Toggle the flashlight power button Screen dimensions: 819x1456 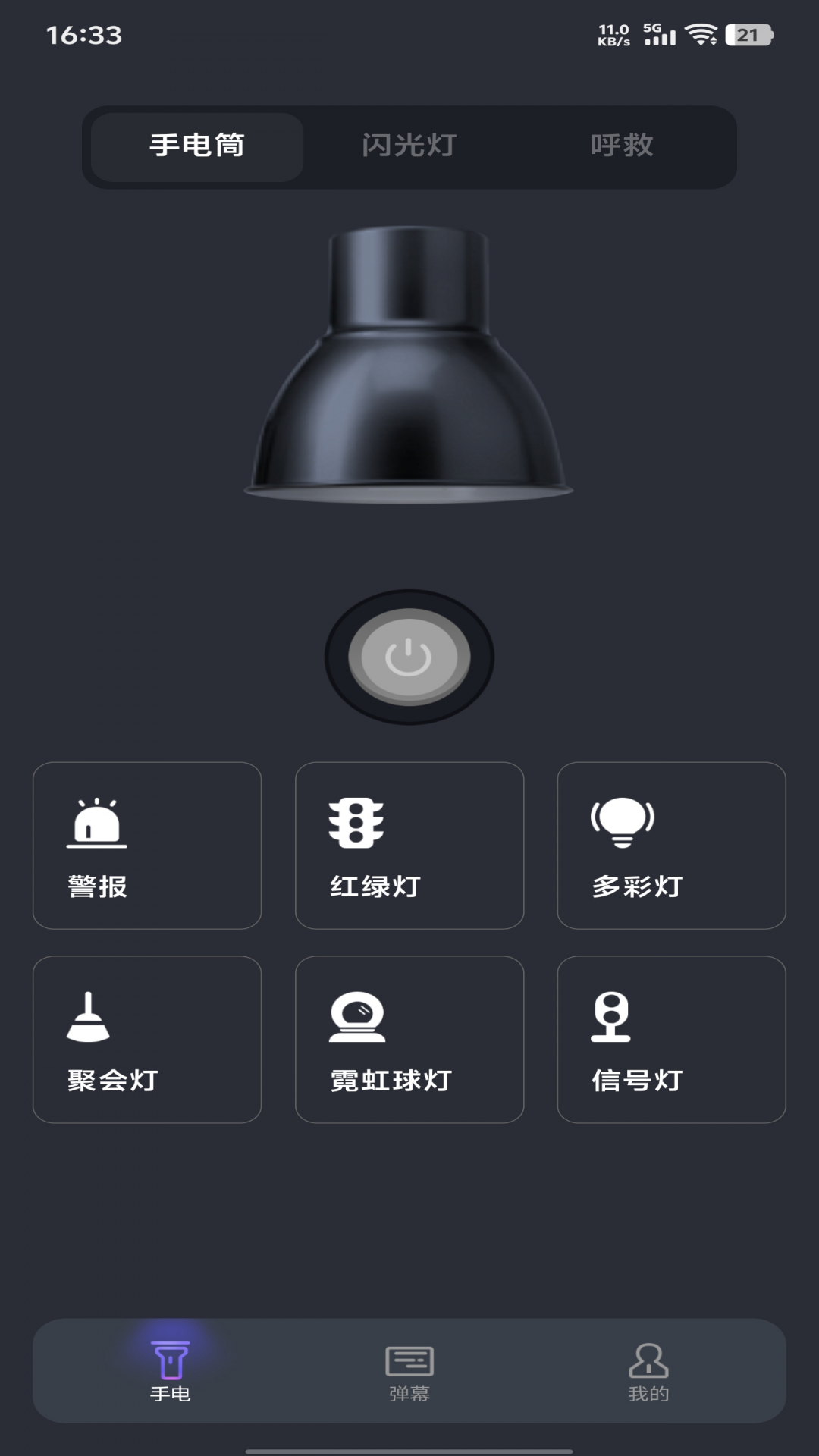408,657
